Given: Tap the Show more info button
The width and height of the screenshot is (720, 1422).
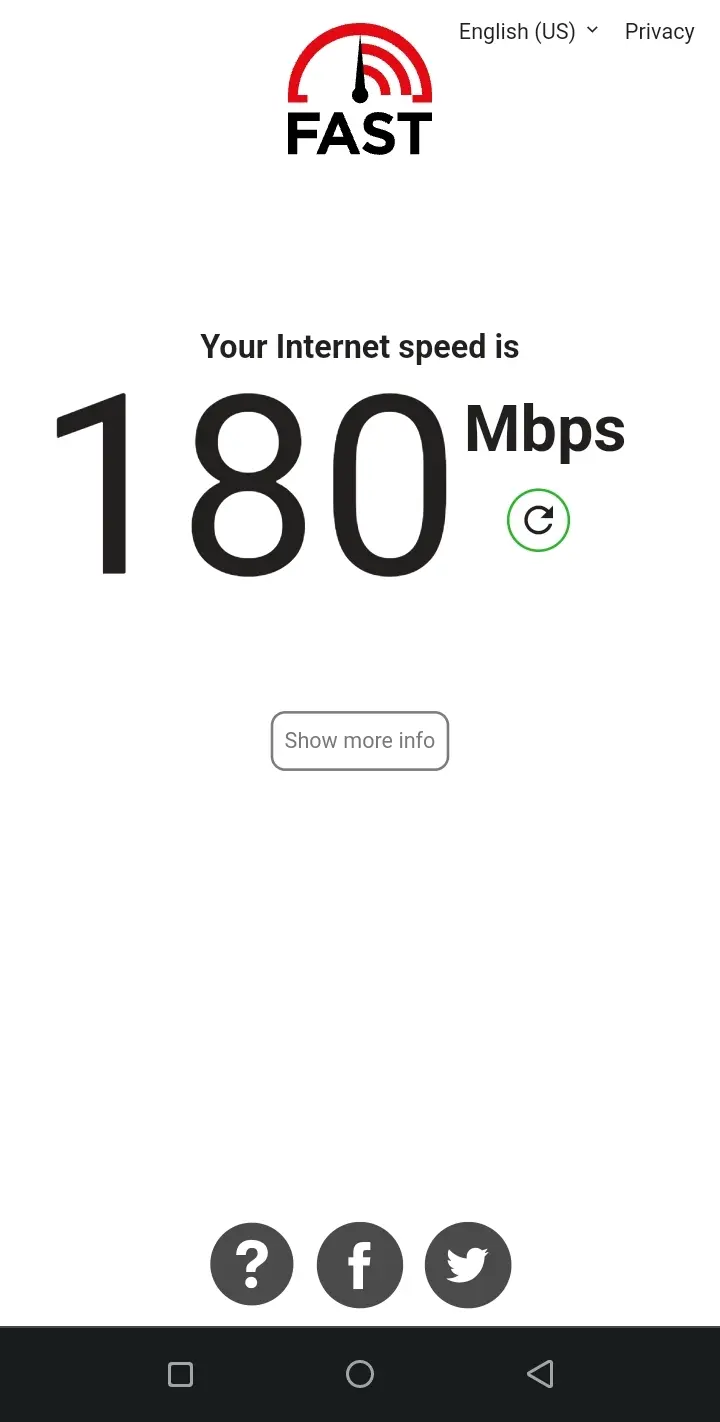Looking at the screenshot, I should [x=360, y=741].
